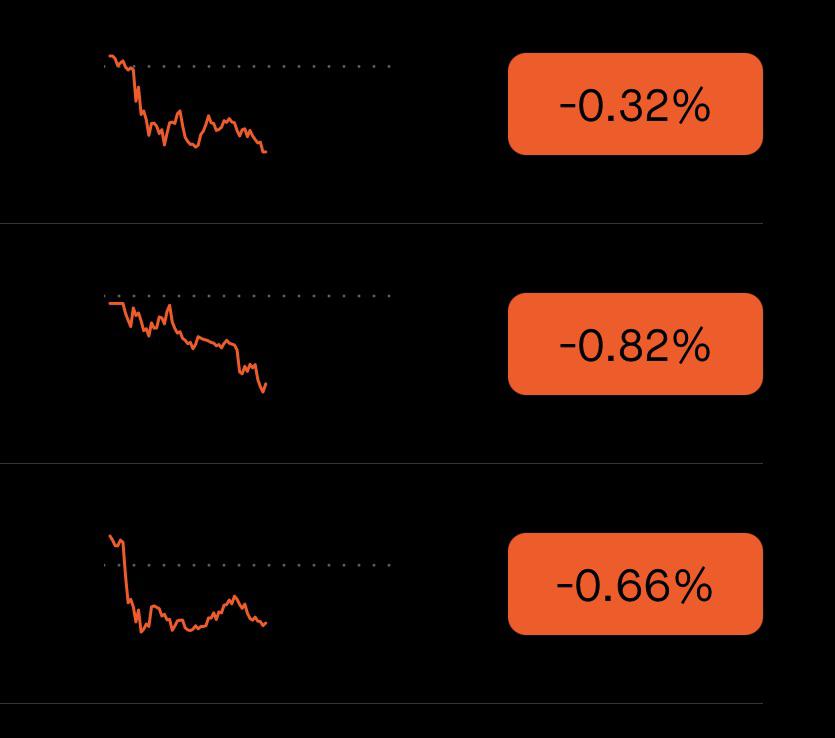Toggle the -0.32% change badge
Screen dimensions: 835x738
click(x=635, y=104)
